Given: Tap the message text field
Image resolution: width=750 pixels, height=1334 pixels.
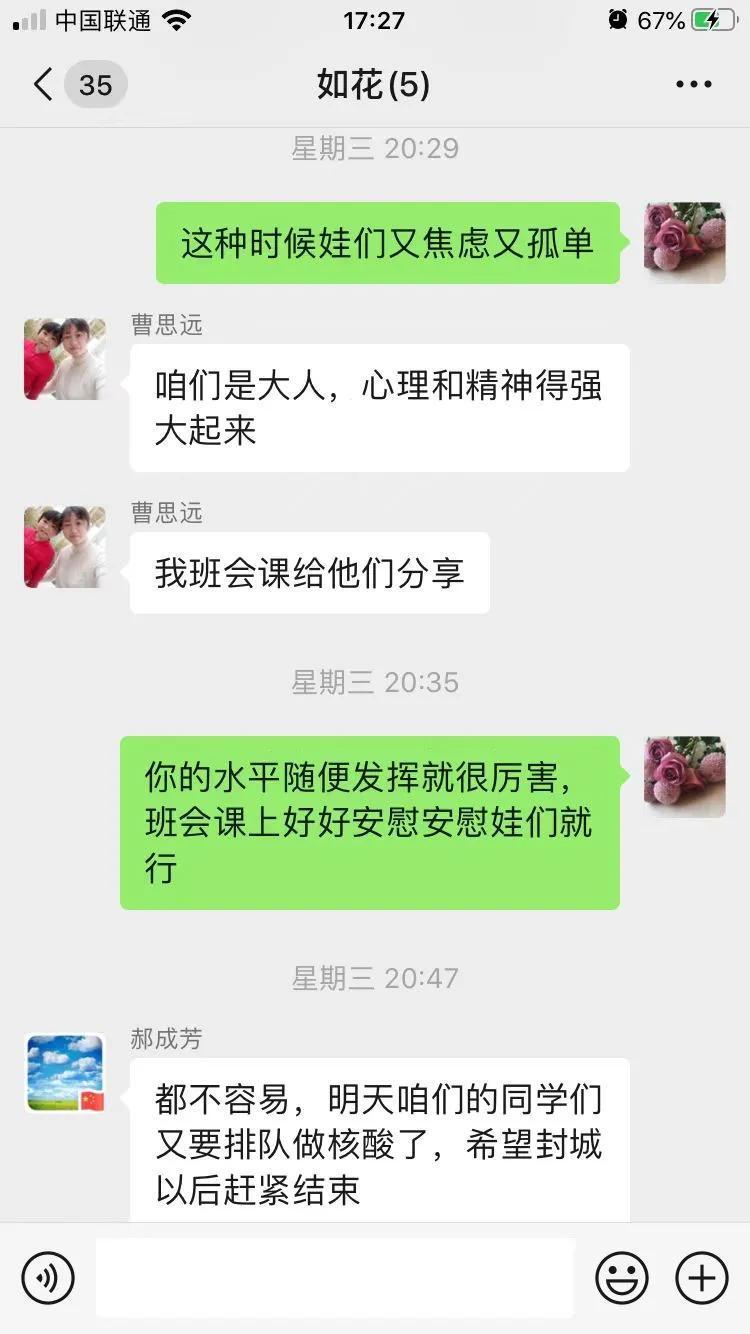Looking at the screenshot, I should 335,1277.
